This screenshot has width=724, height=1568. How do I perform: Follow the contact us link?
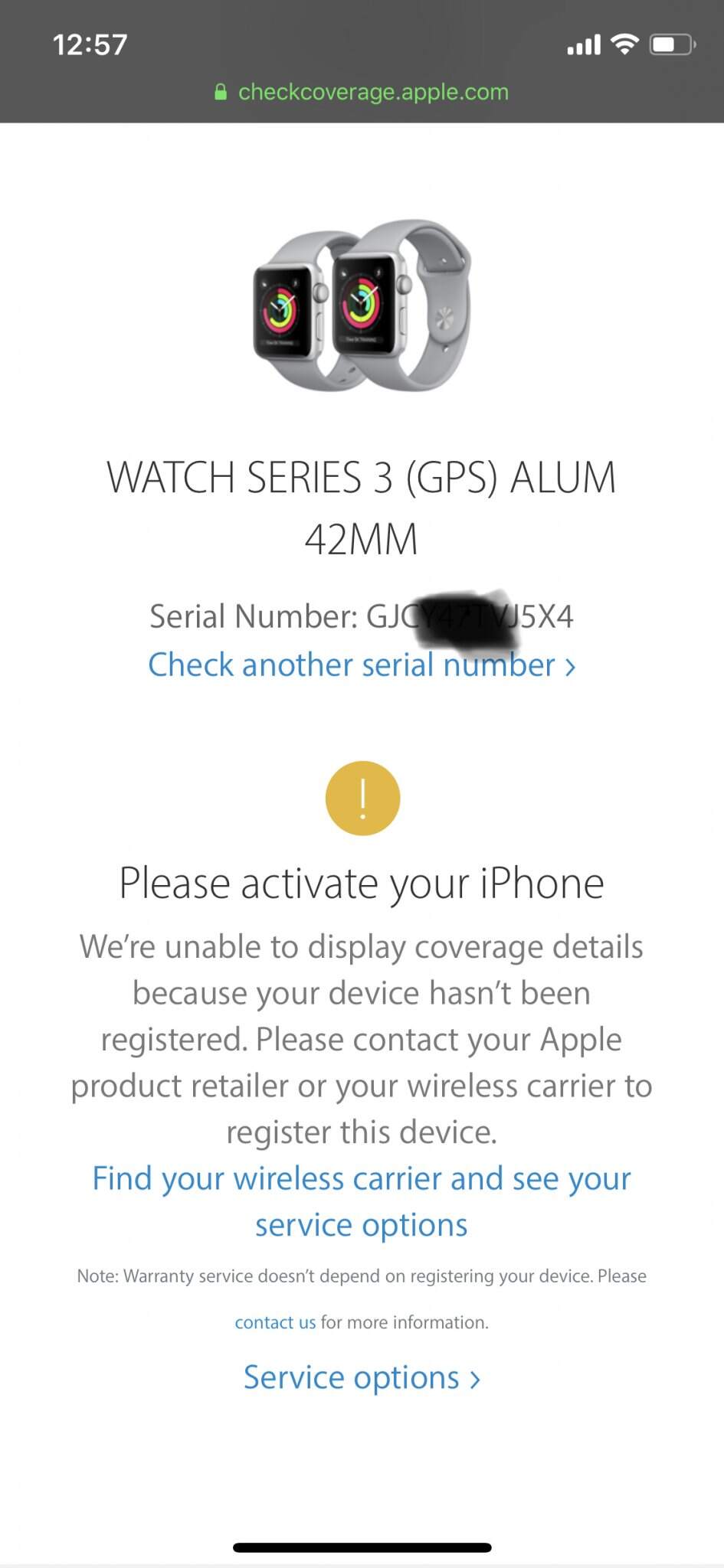point(274,1322)
